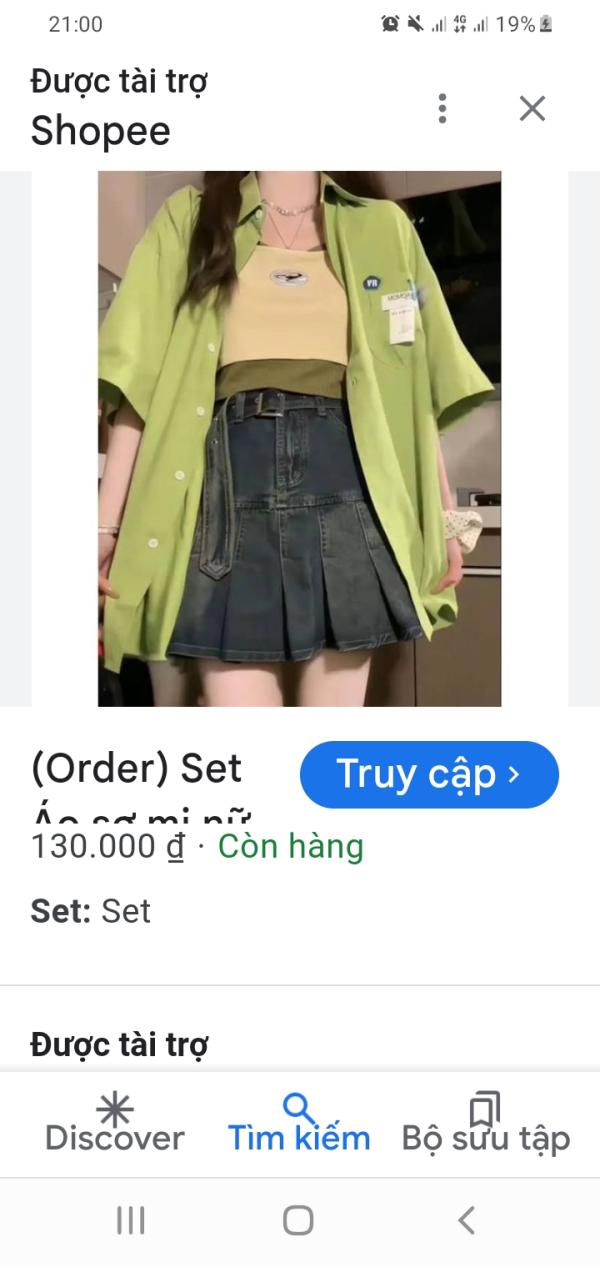The height and width of the screenshot is (1267, 600).
Task: Open the Bộ sưu tập tab
Action: [x=486, y=1122]
